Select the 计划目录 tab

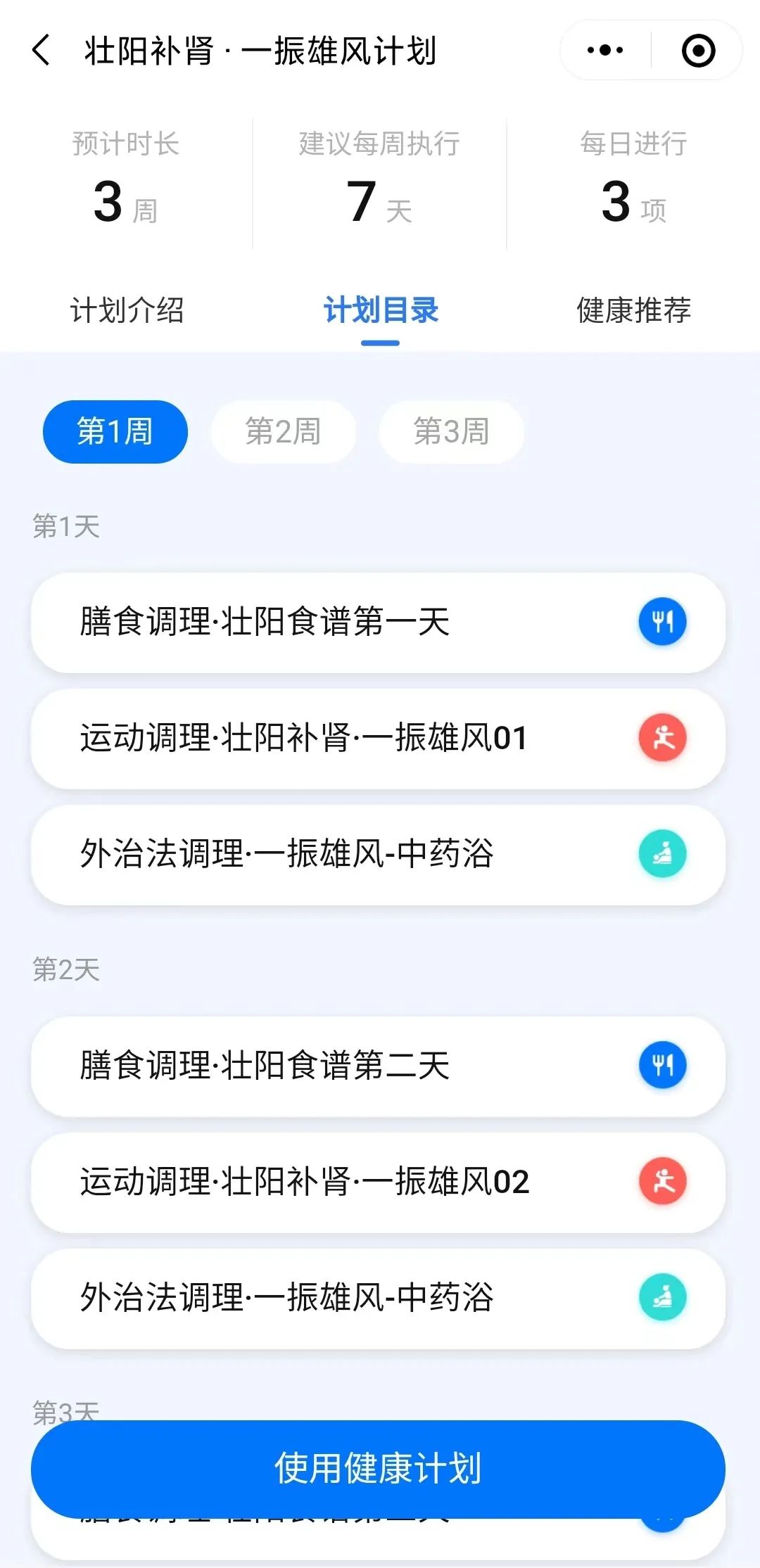[380, 310]
